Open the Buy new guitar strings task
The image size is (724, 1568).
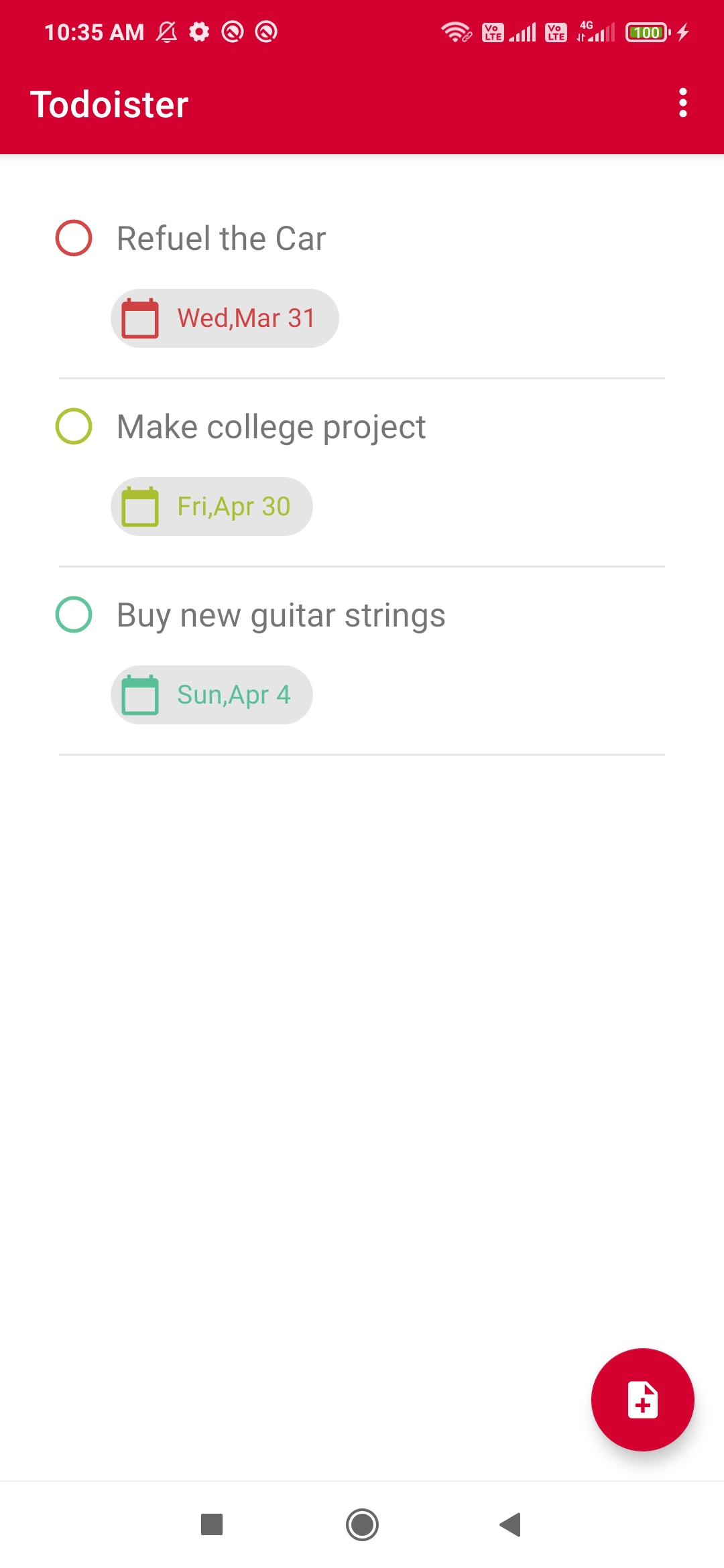coord(281,614)
